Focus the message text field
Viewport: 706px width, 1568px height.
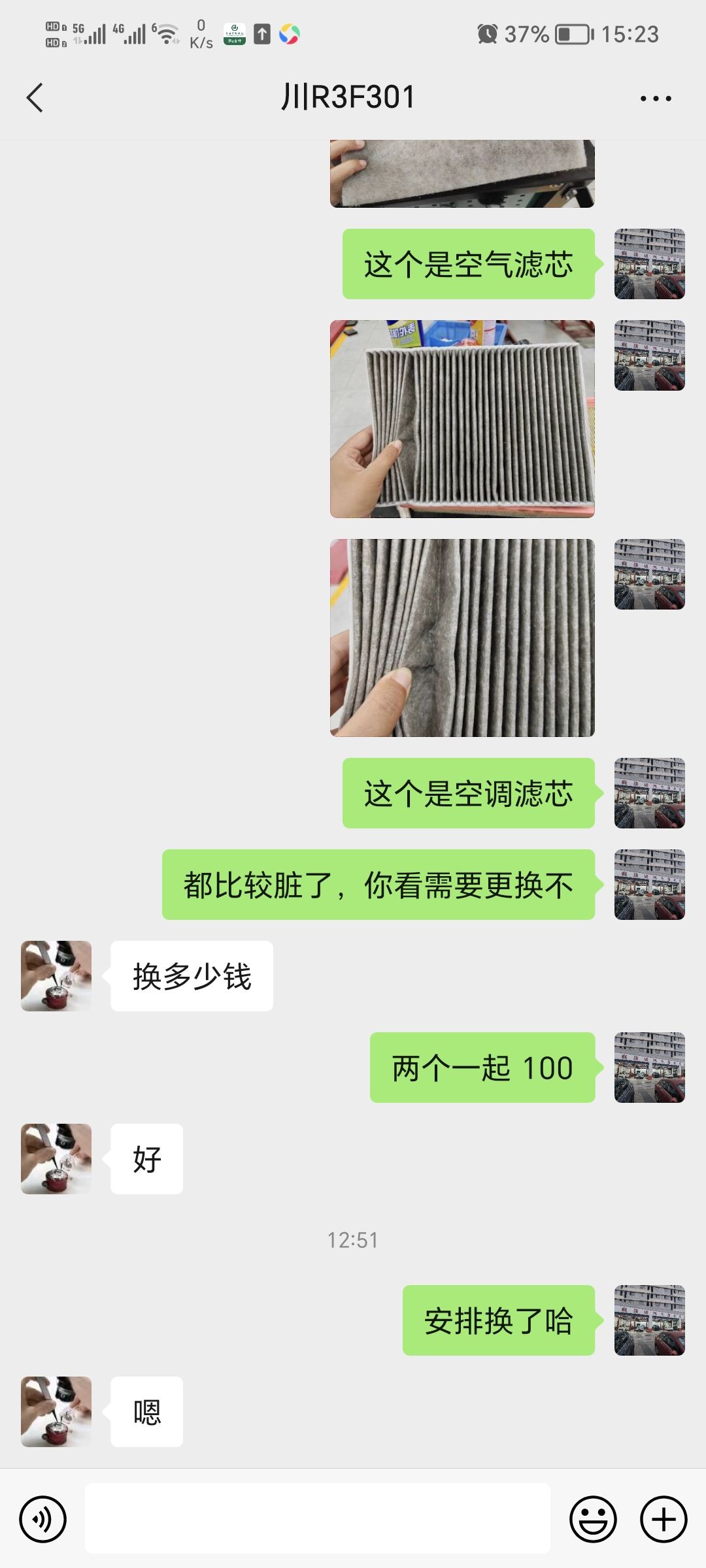317,1519
